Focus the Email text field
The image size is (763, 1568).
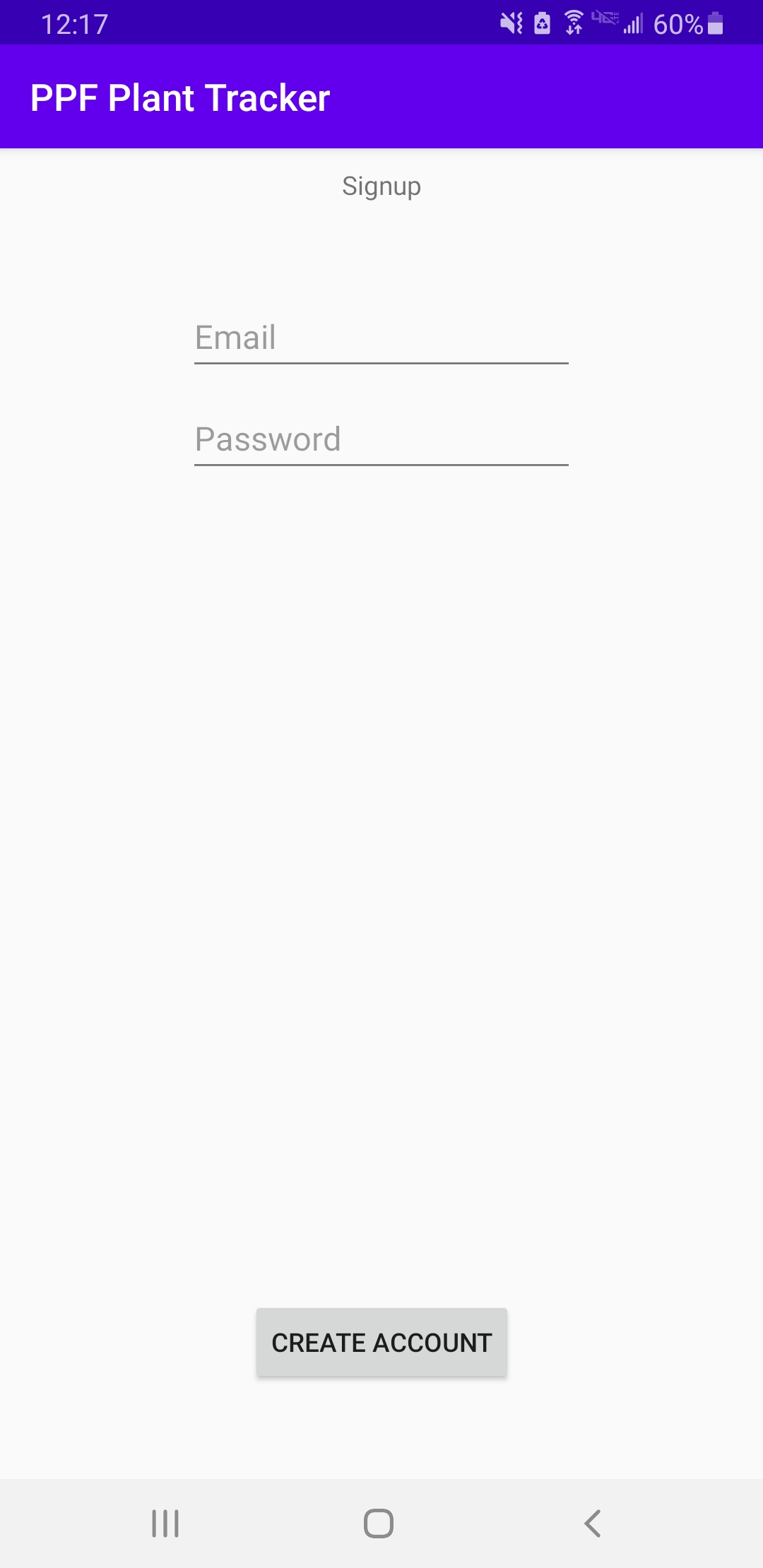click(x=381, y=339)
